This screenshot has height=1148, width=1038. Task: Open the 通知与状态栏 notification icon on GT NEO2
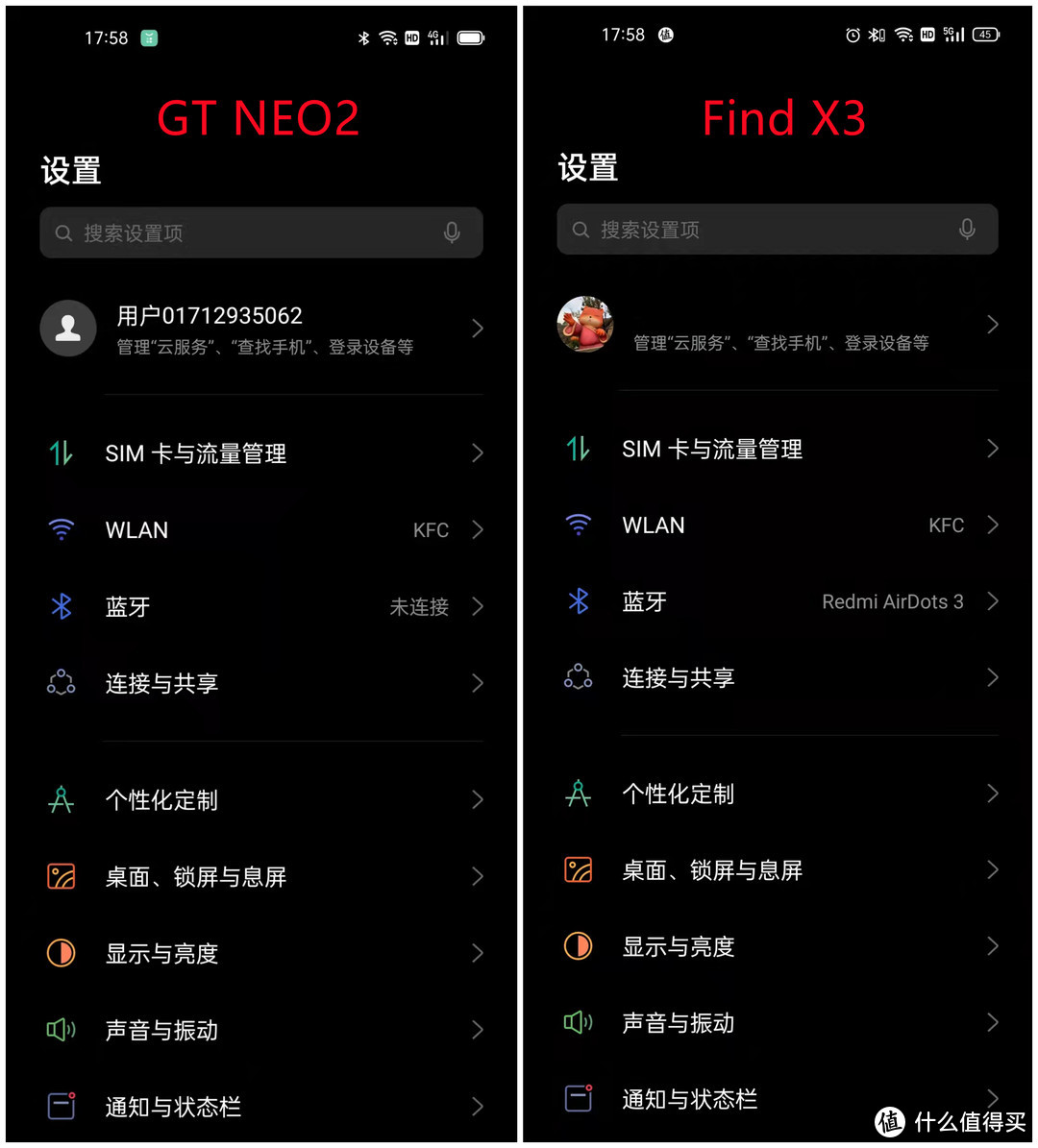pyautogui.click(x=61, y=1107)
